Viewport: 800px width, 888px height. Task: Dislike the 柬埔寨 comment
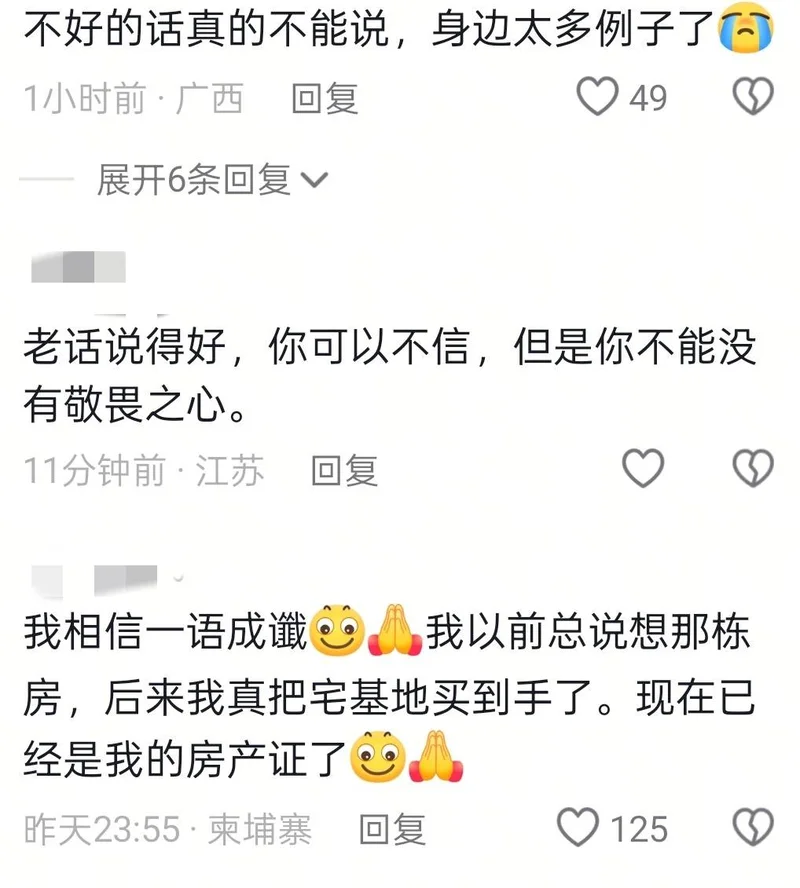point(754,828)
